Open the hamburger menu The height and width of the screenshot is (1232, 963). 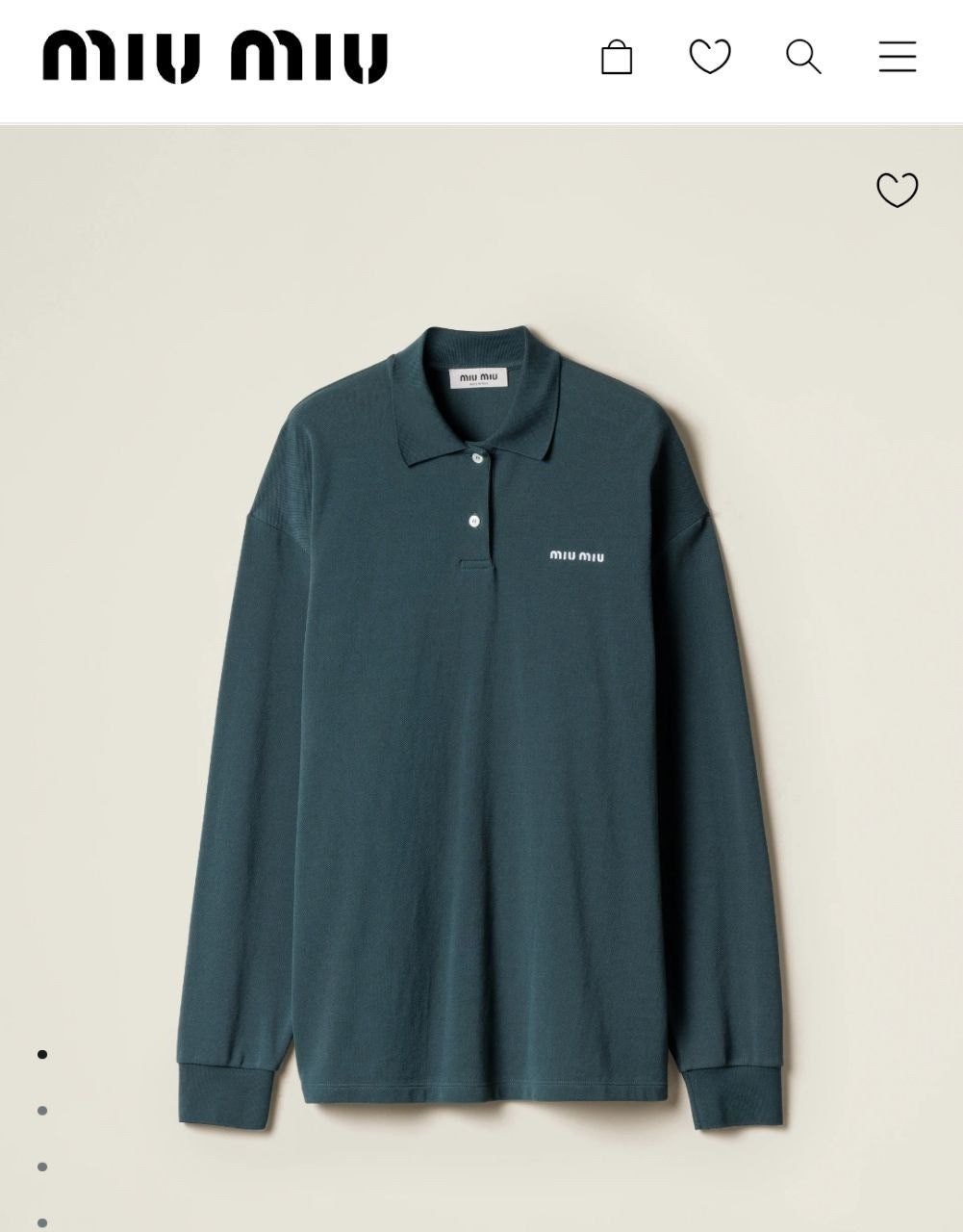tap(897, 57)
